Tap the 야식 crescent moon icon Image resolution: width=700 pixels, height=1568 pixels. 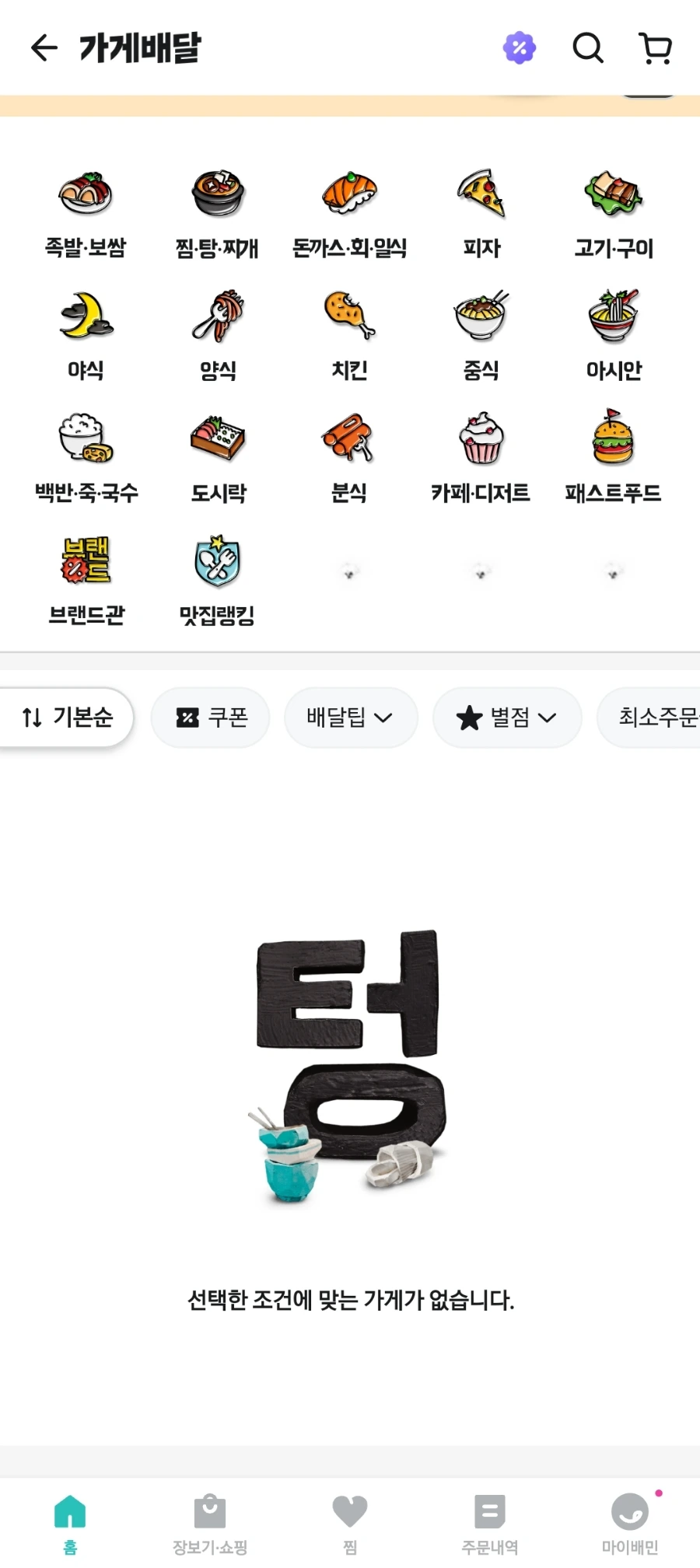(x=86, y=320)
